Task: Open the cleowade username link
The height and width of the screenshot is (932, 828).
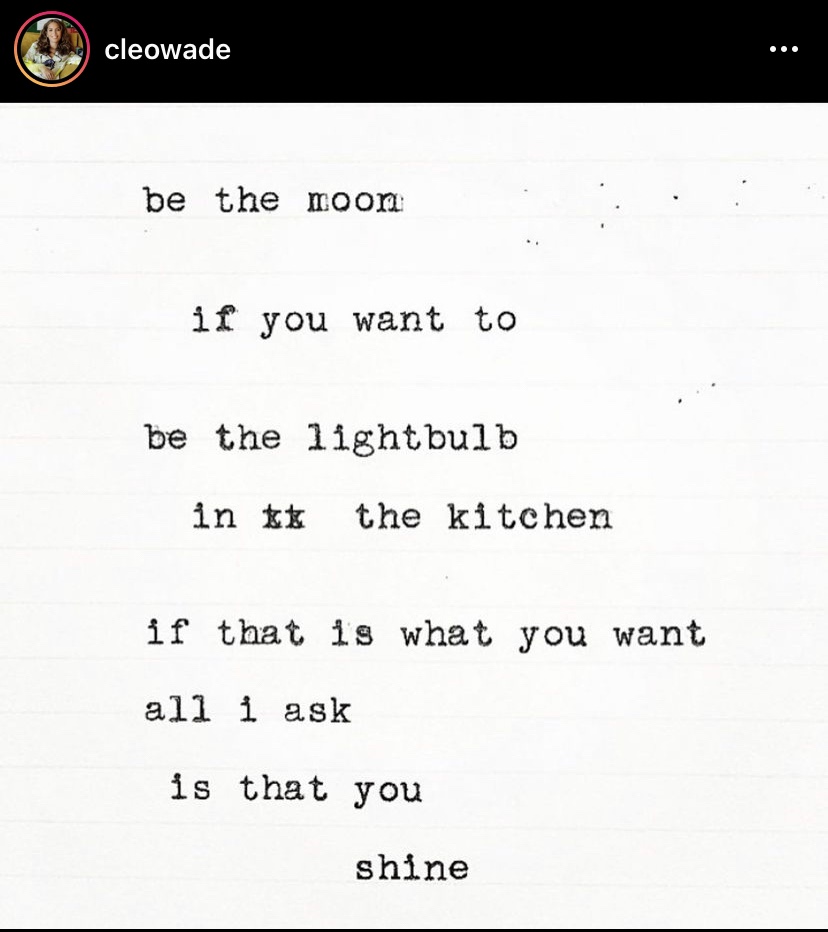Action: pos(167,50)
